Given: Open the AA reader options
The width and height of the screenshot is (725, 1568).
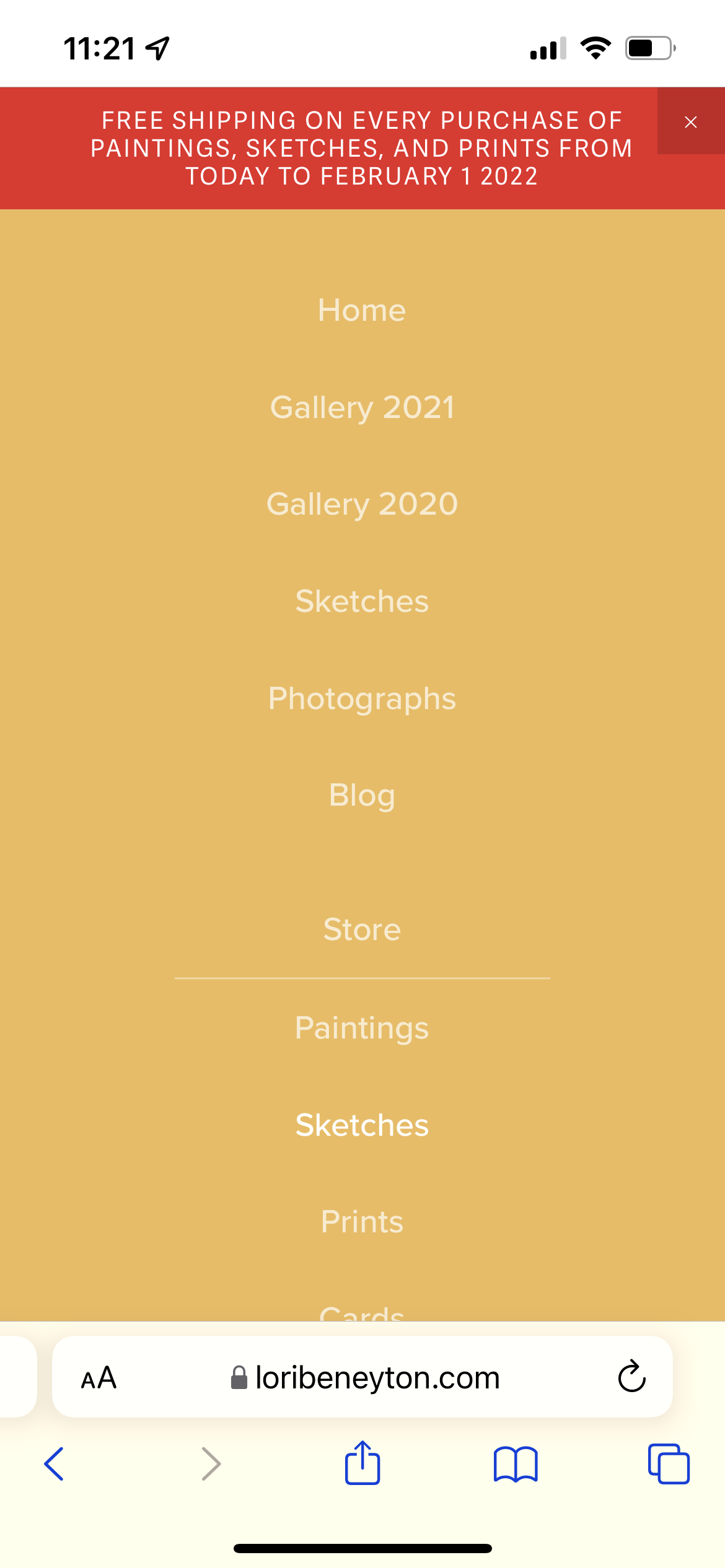Looking at the screenshot, I should click(99, 1378).
